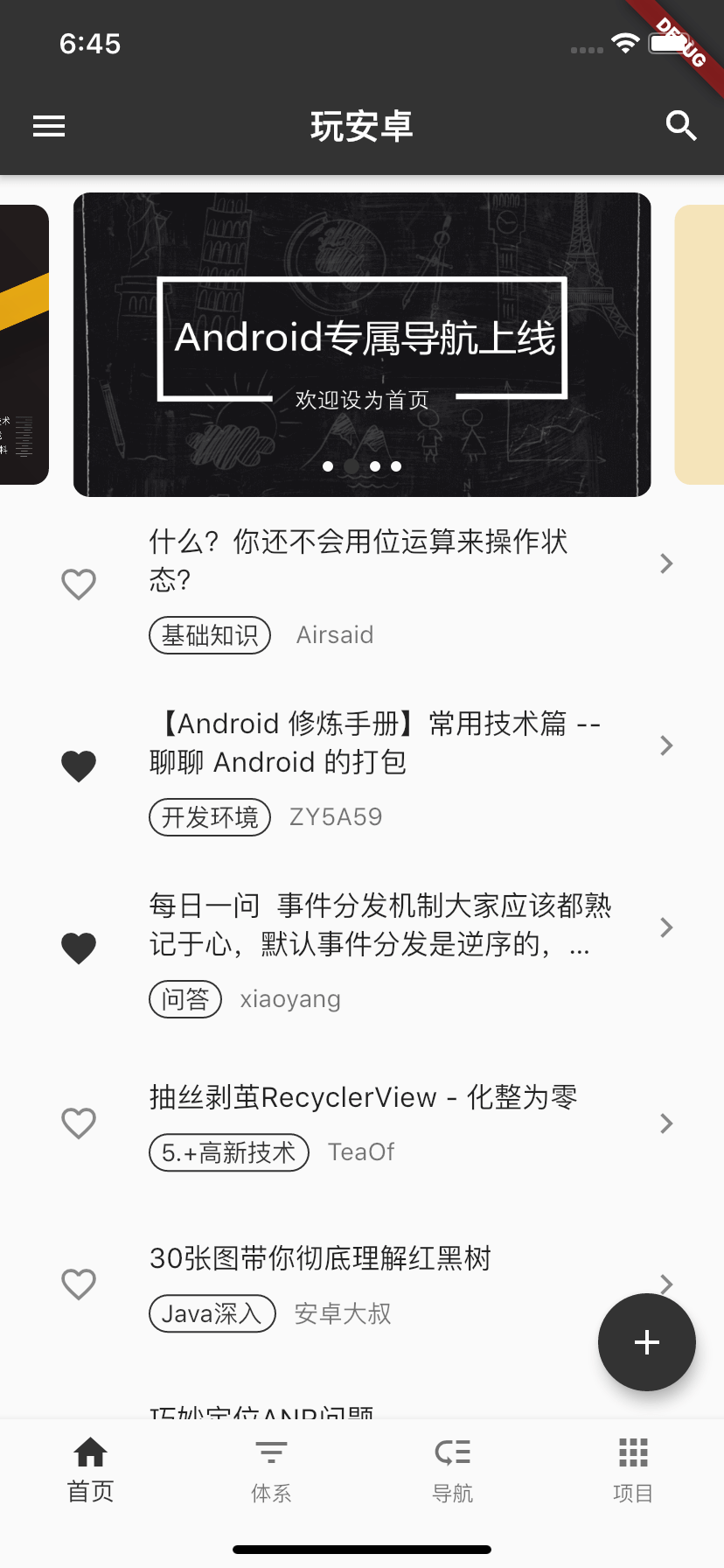Open article 什么？你还不会用位运算来操作状态？
The image size is (724, 1568).
359,560
